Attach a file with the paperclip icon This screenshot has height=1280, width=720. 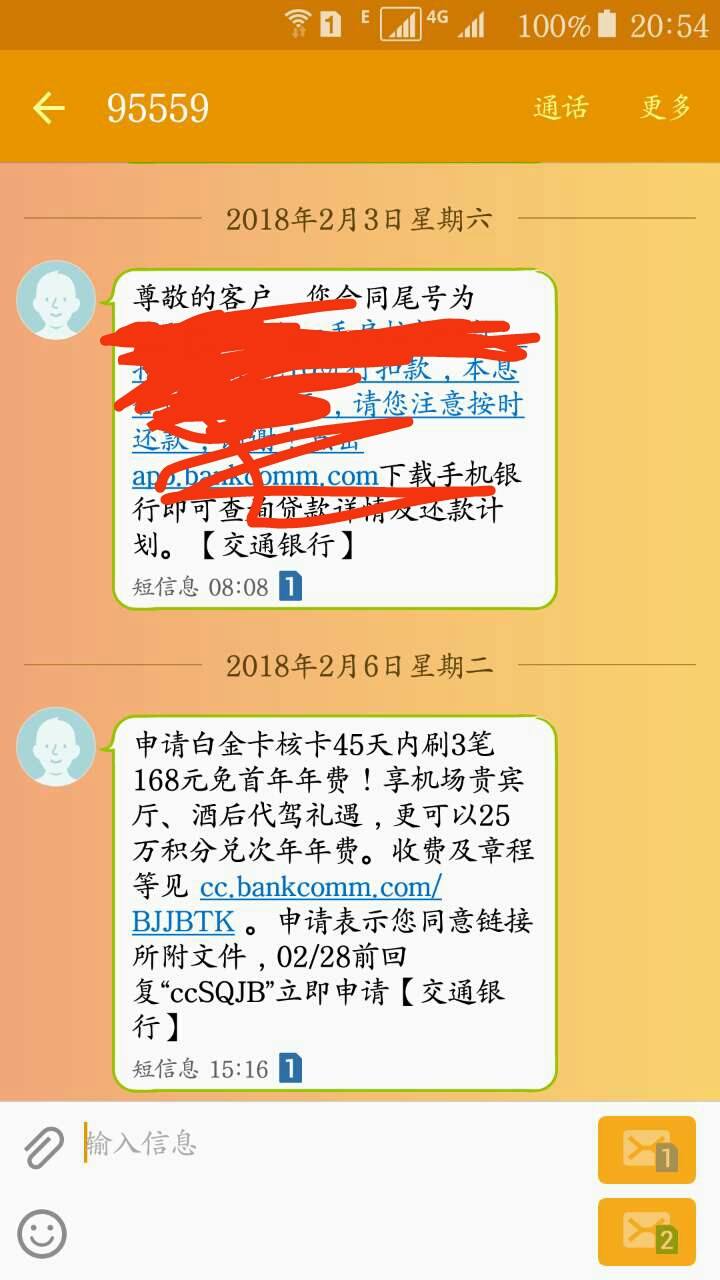point(43,1148)
